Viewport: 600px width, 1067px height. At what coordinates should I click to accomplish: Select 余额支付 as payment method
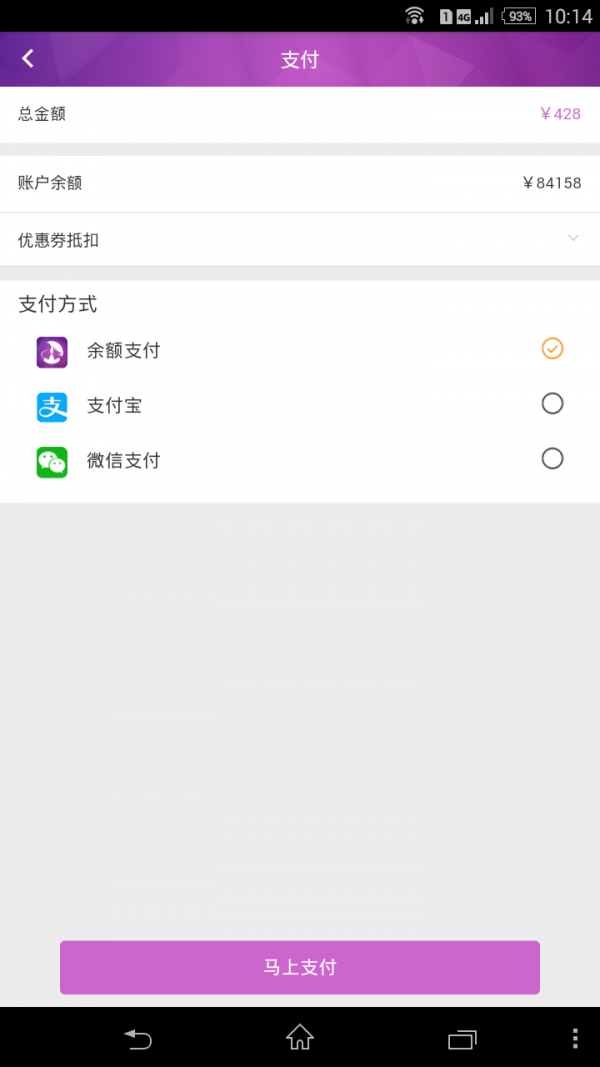552,349
